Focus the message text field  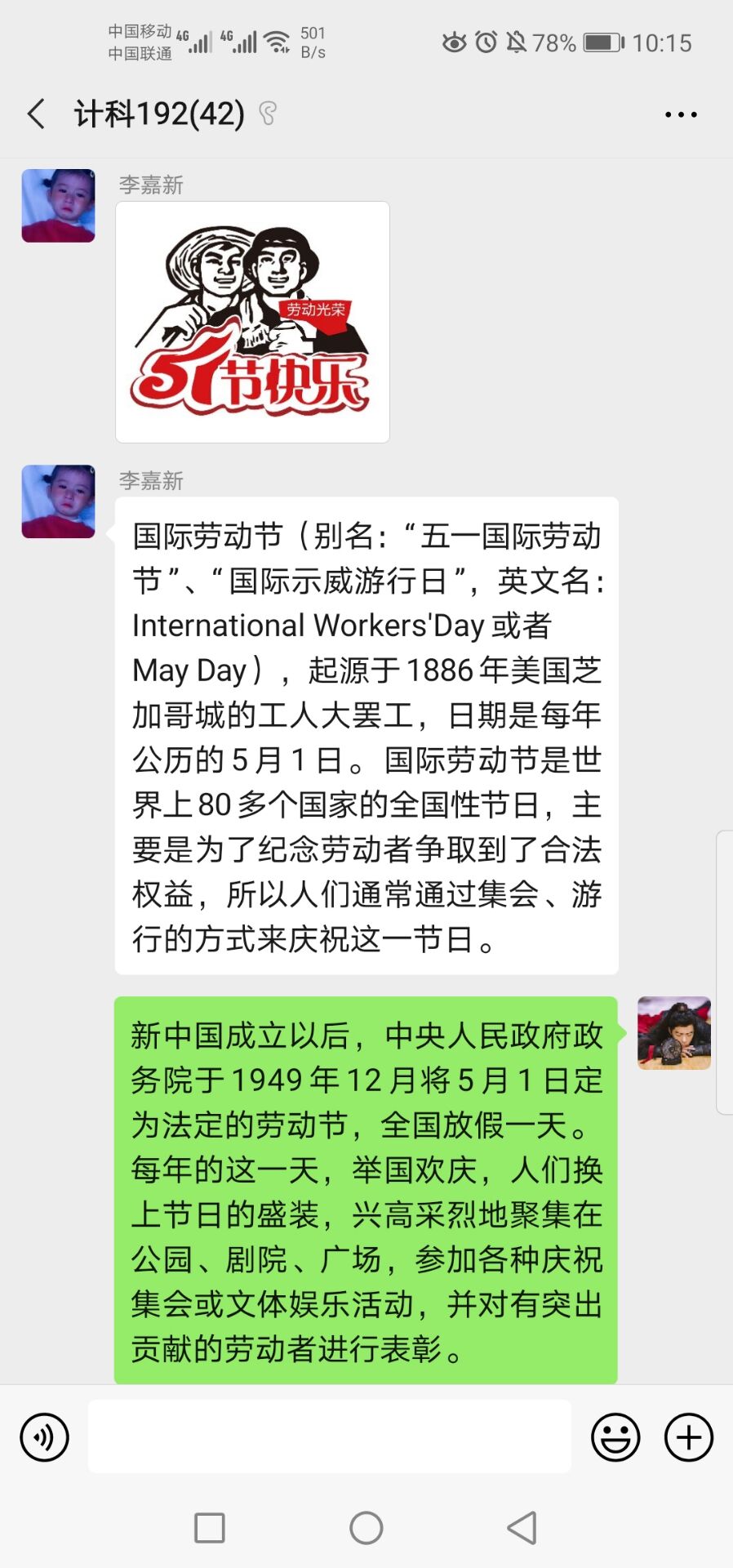click(329, 1437)
